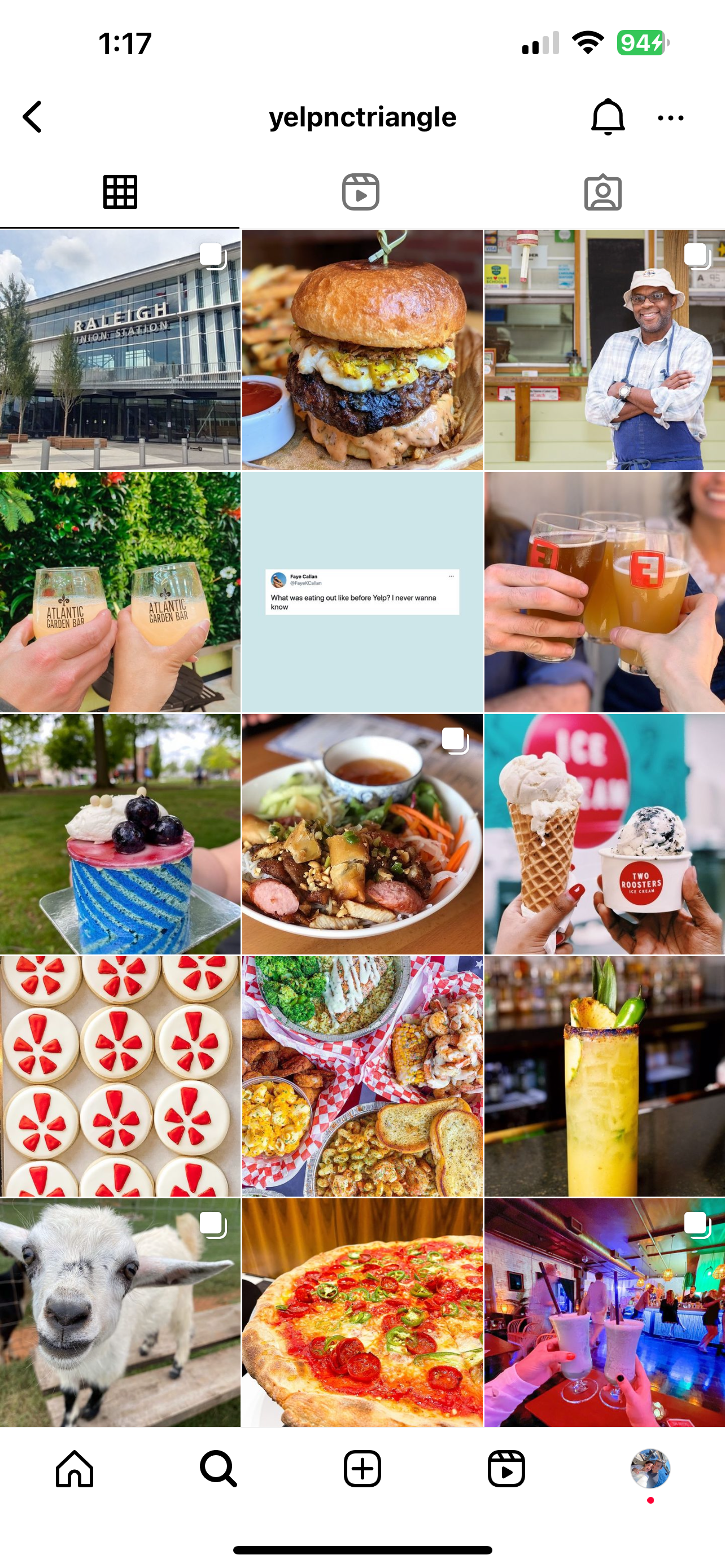Switch to the Reels tab on profile

coord(361,192)
